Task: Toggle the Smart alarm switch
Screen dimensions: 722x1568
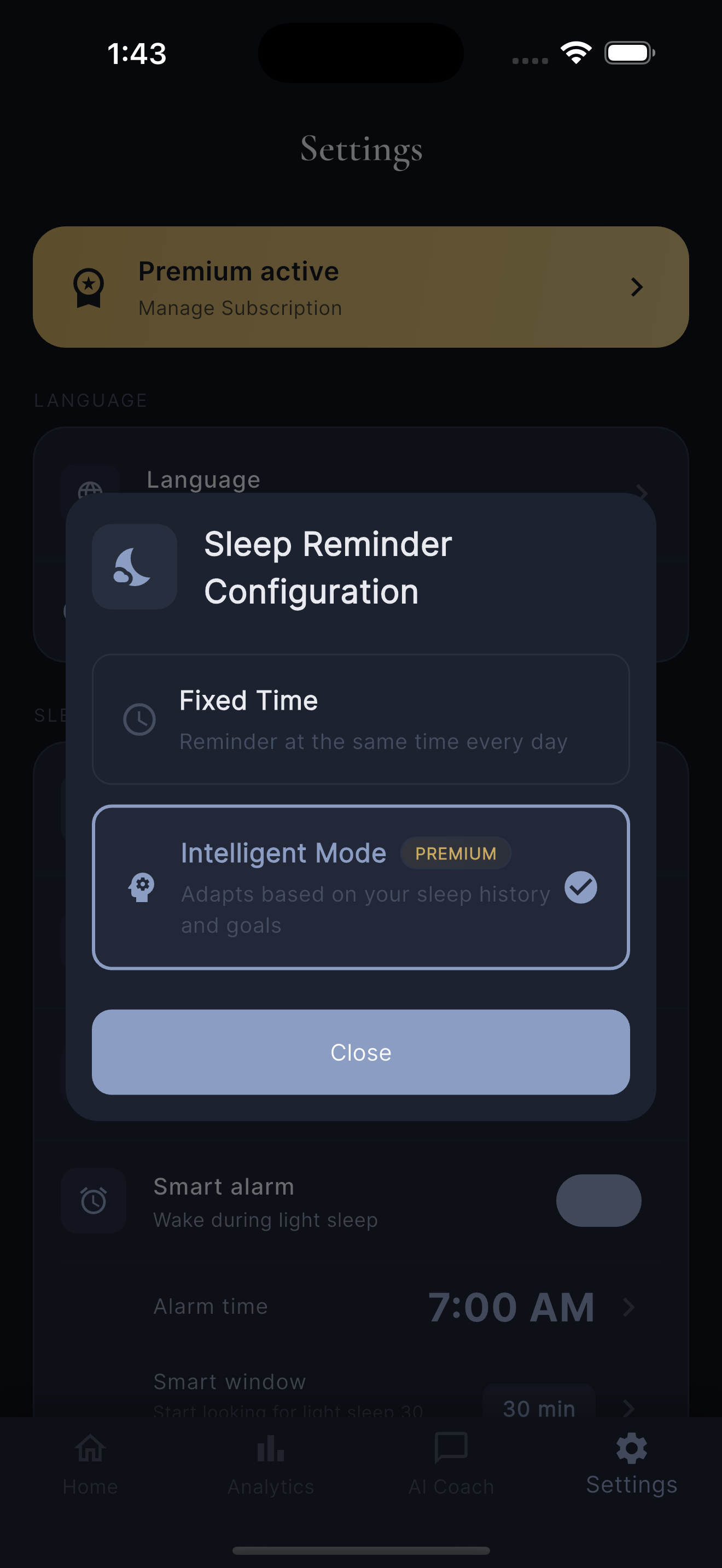Action: (x=599, y=1200)
